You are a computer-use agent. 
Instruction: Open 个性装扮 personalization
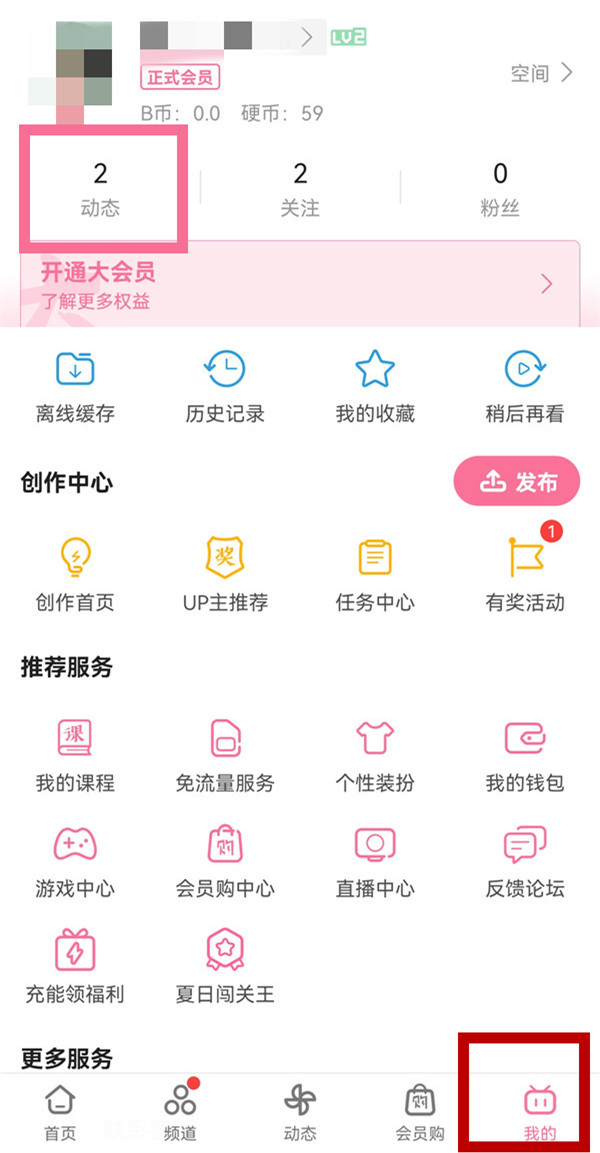click(x=375, y=755)
